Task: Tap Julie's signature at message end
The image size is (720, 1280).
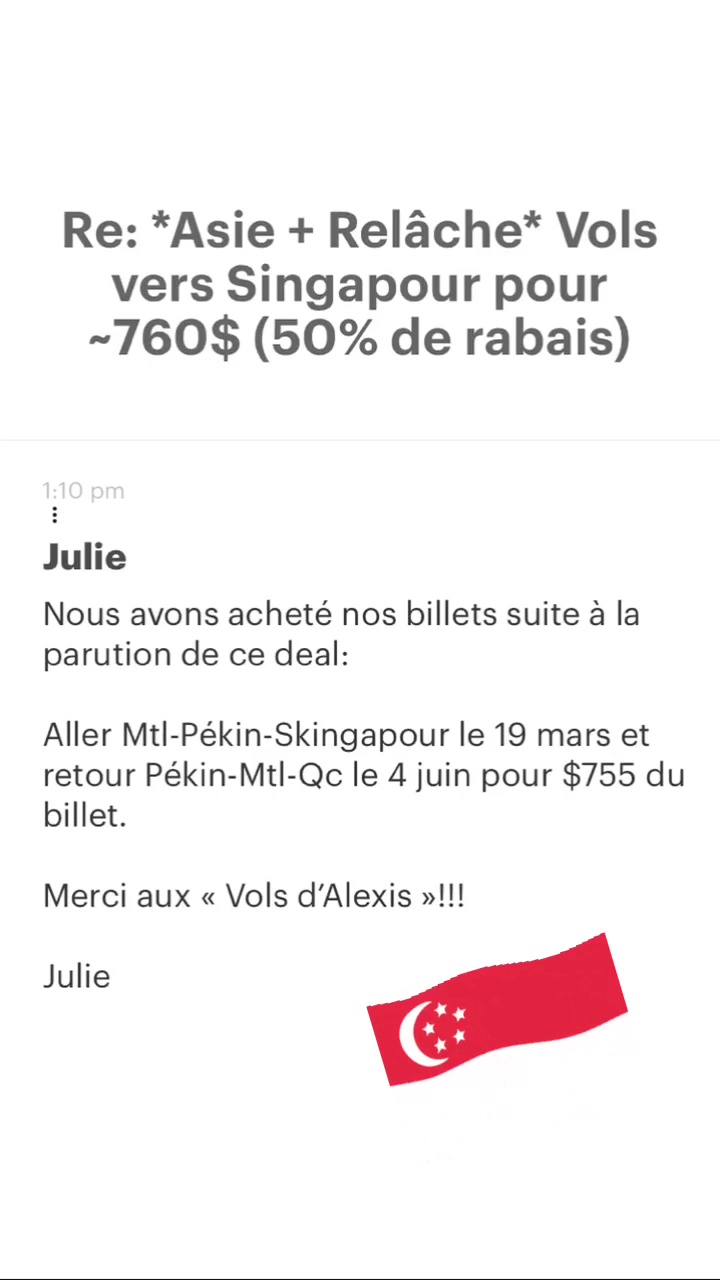Action: click(x=77, y=976)
